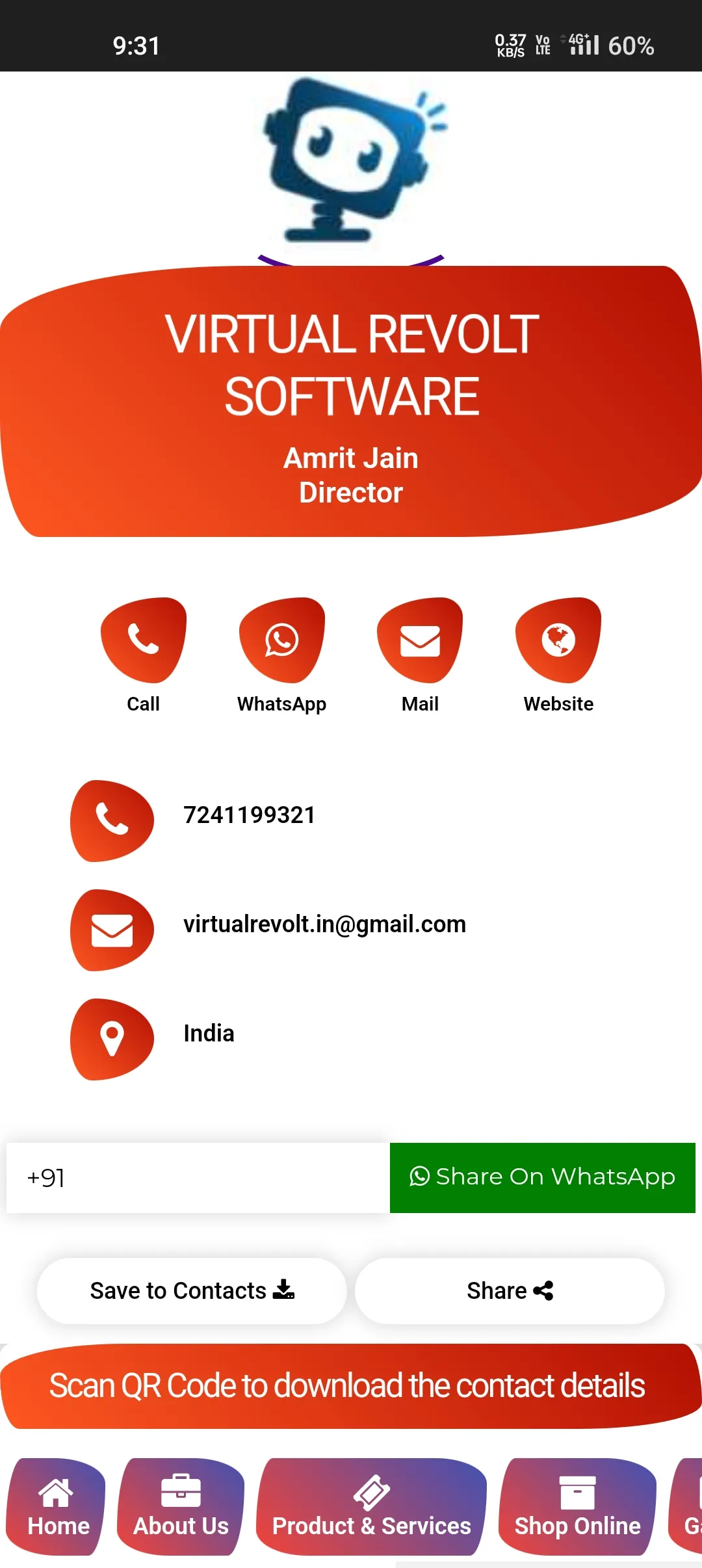This screenshot has width=702, height=1568.
Task: Tap the Call quick action button
Action: pos(143,640)
